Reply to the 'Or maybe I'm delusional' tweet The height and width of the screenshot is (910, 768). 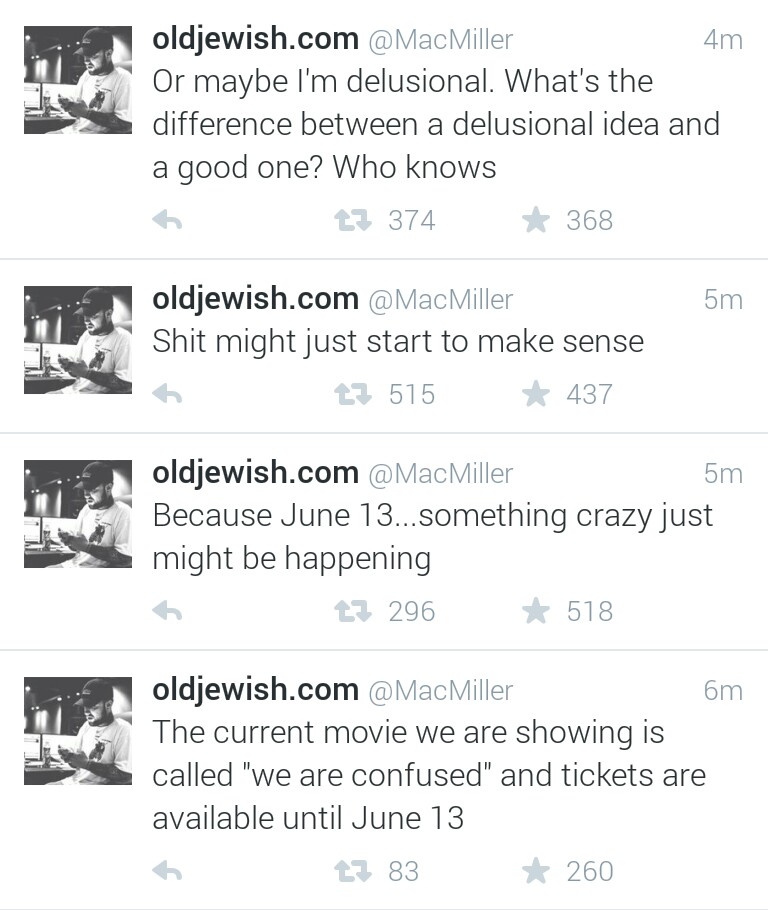coord(167,221)
